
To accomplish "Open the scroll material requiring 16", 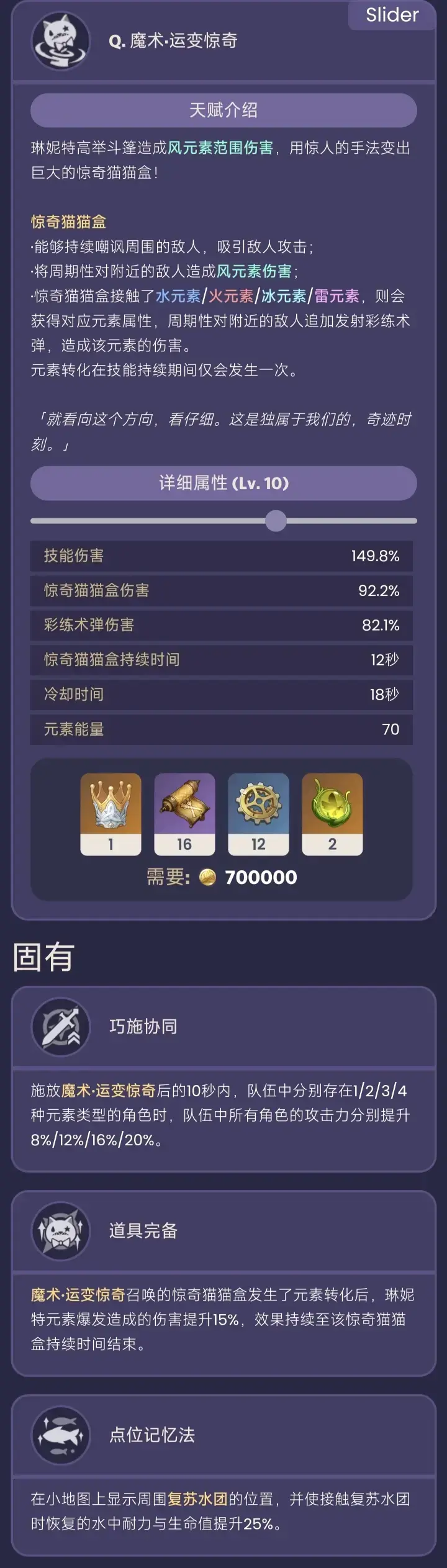I will click(184, 813).
